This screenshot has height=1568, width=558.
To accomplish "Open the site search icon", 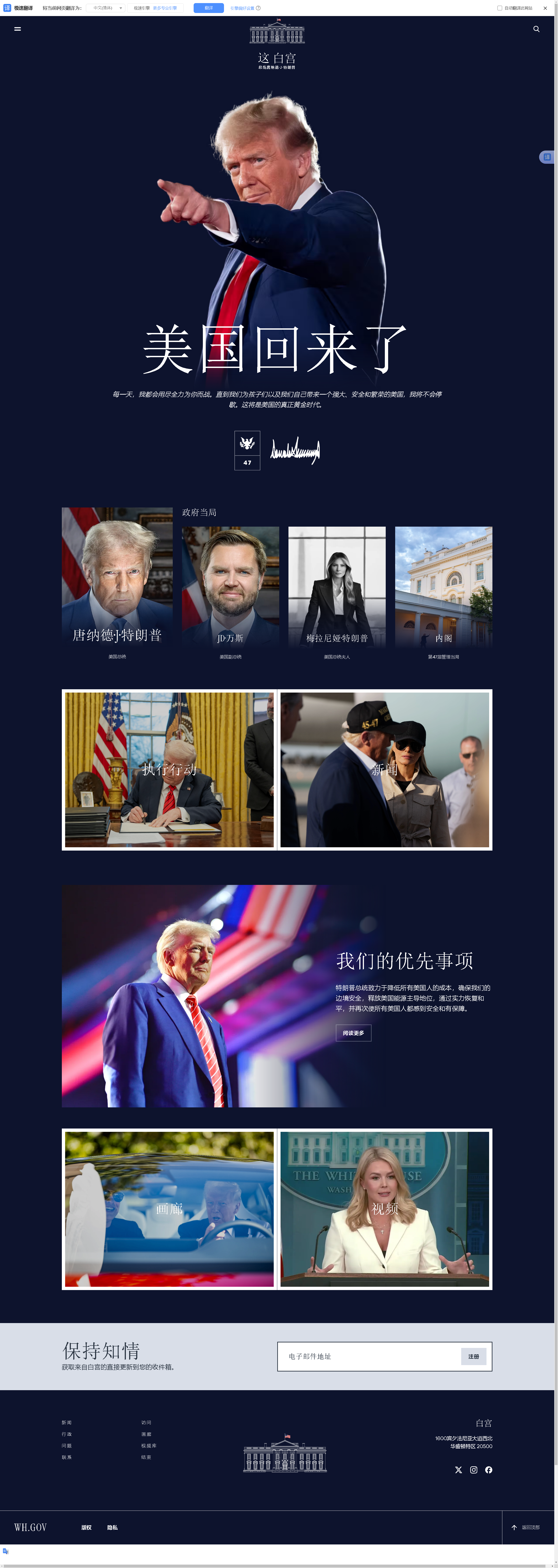I will 536,29.
